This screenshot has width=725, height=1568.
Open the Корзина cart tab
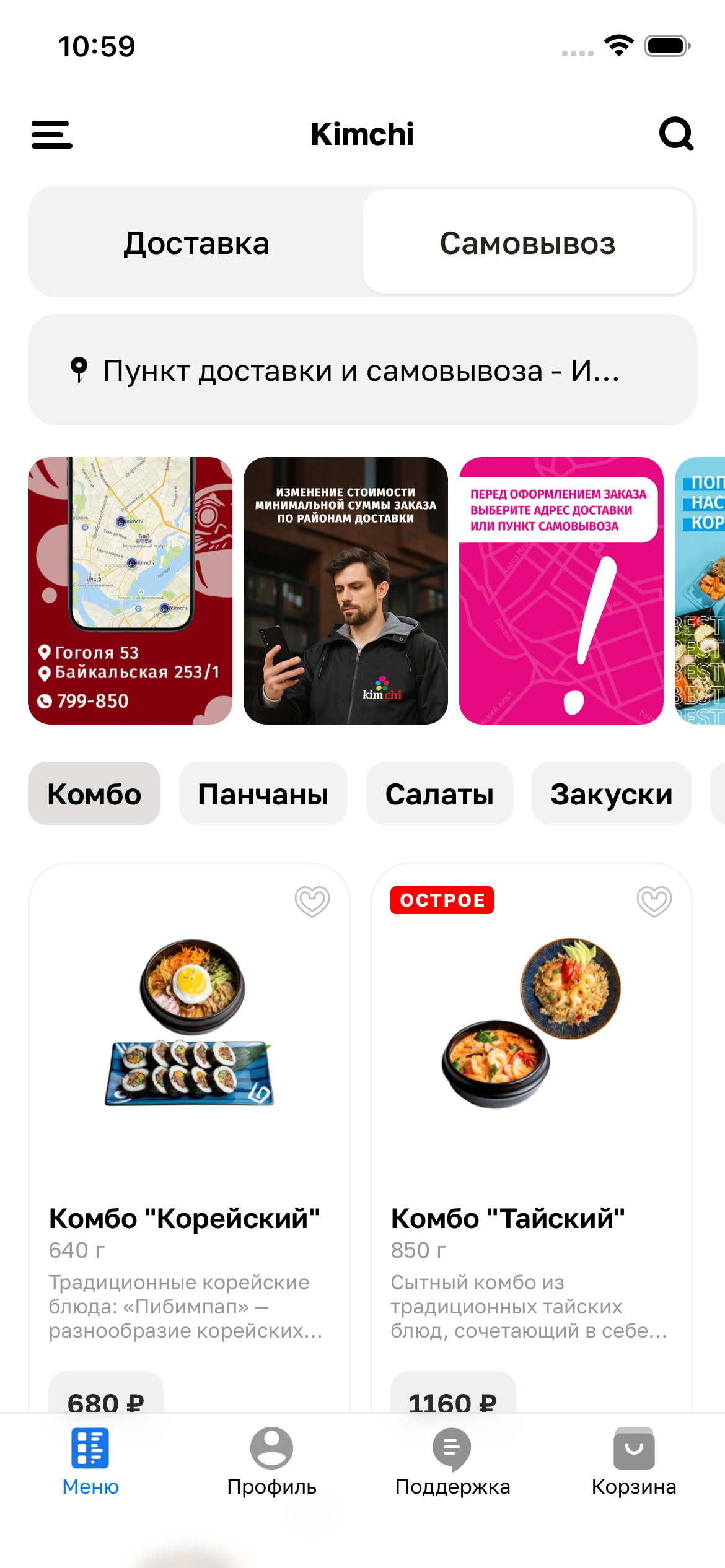point(633,1460)
